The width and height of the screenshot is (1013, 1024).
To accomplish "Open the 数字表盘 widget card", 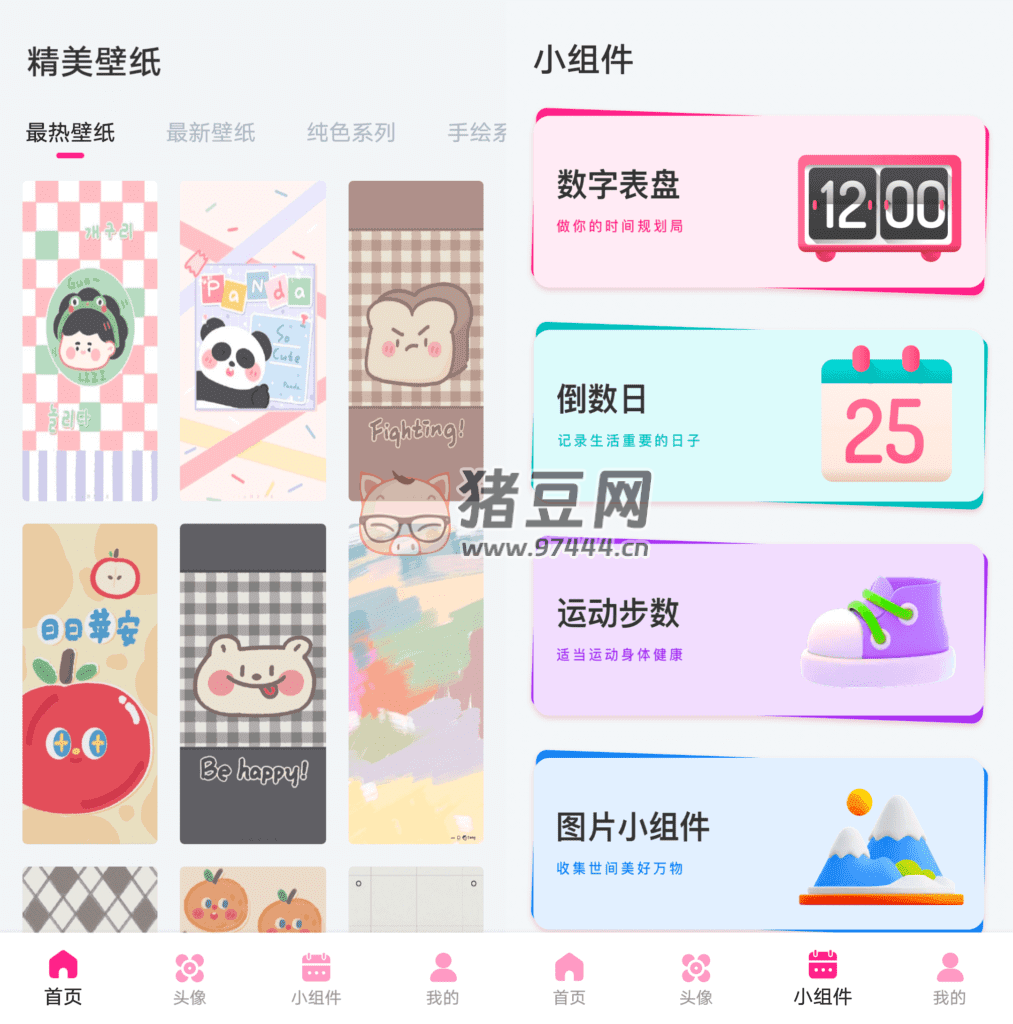I will pyautogui.click(x=760, y=202).
